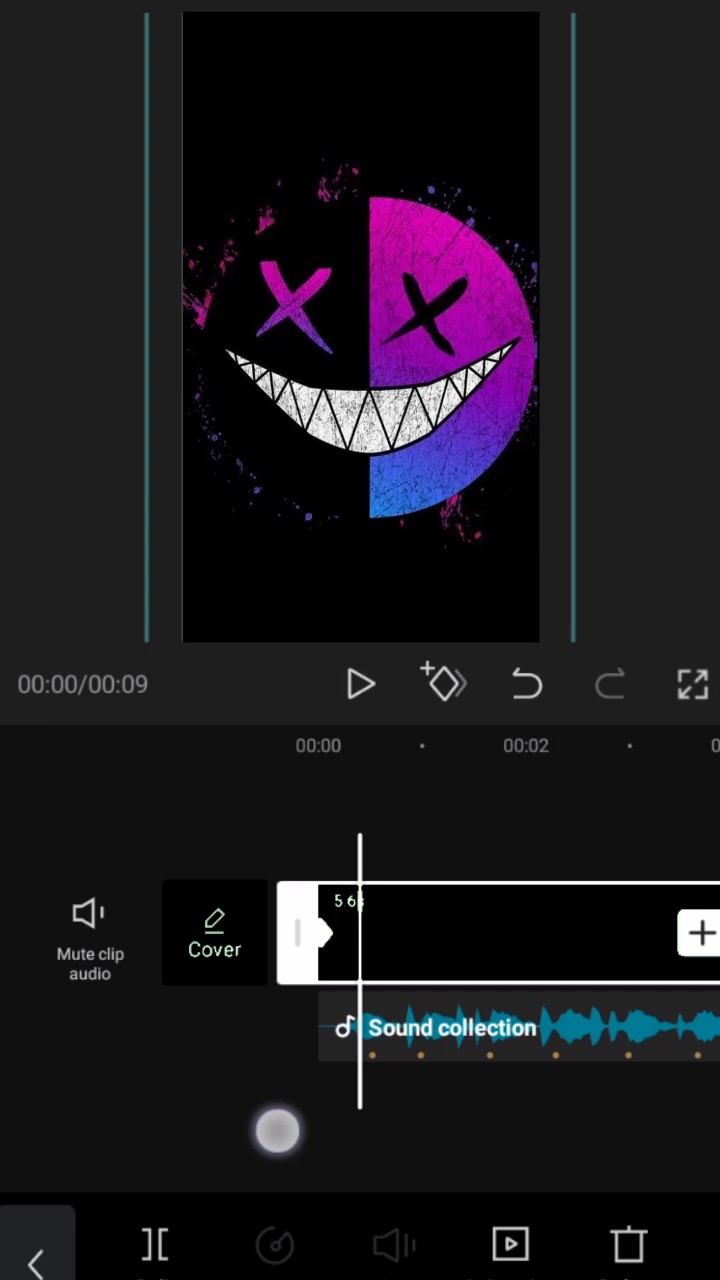Toggle playback with the Play button
This screenshot has width=720, height=1280.
point(361,684)
